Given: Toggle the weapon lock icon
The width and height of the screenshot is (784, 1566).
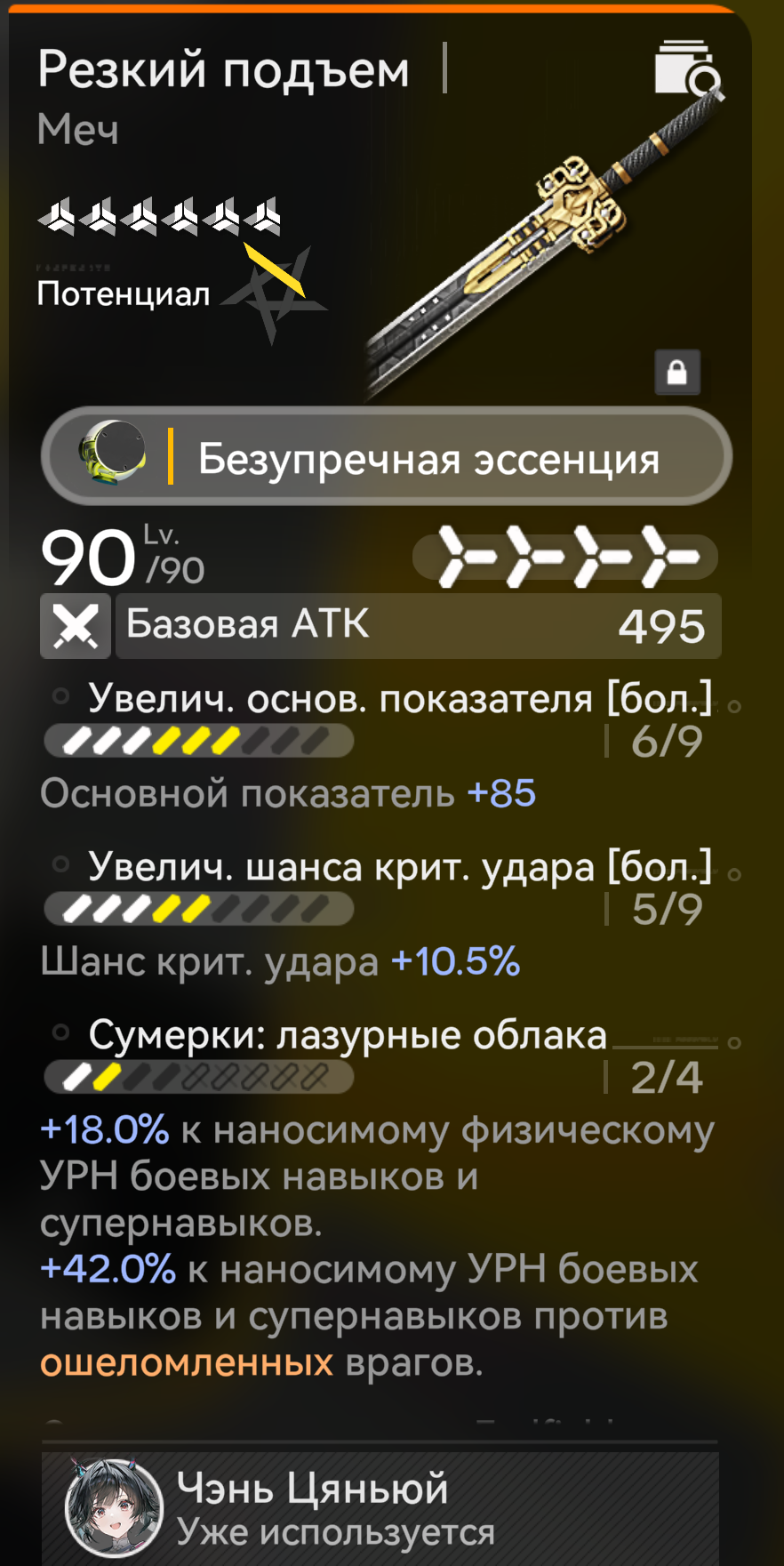Looking at the screenshot, I should (x=677, y=372).
